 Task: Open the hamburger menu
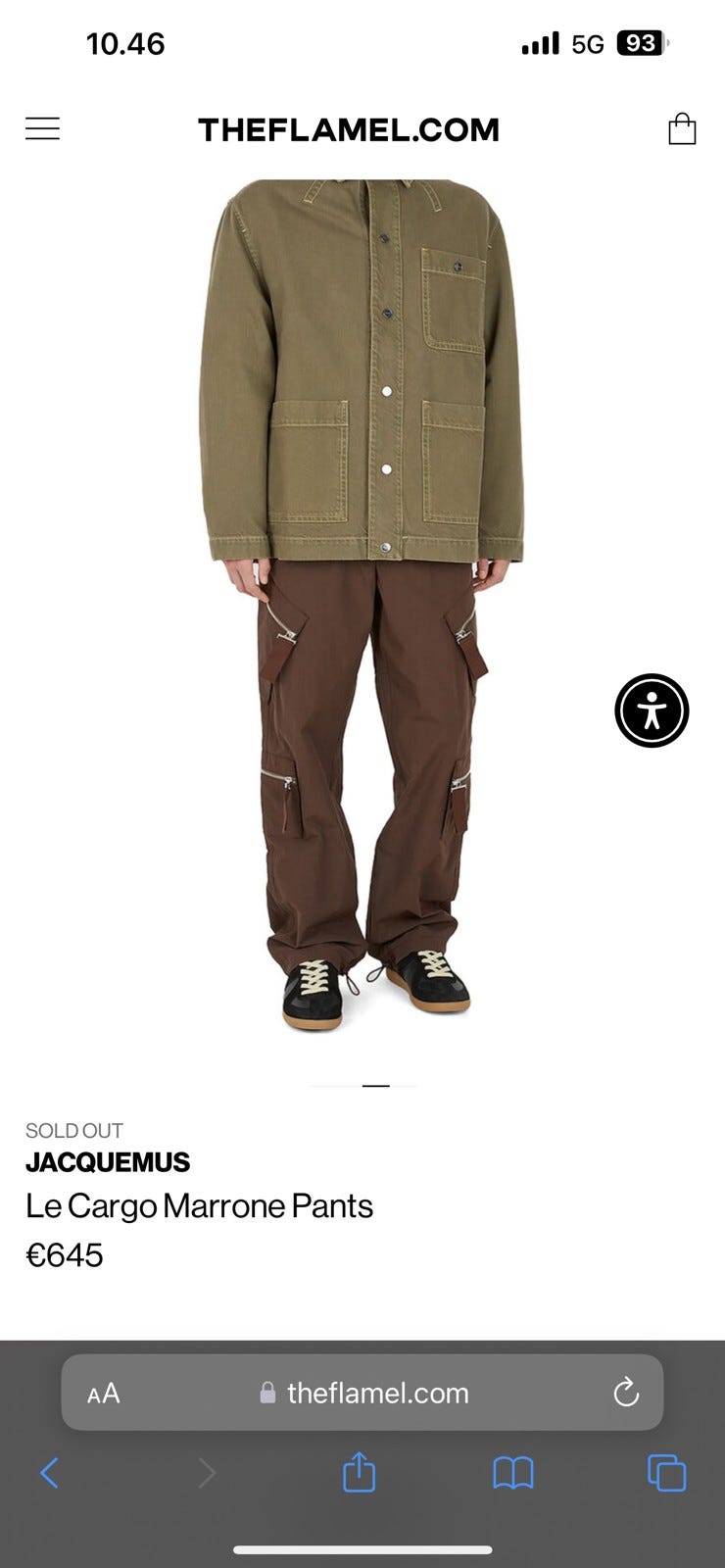[42, 128]
